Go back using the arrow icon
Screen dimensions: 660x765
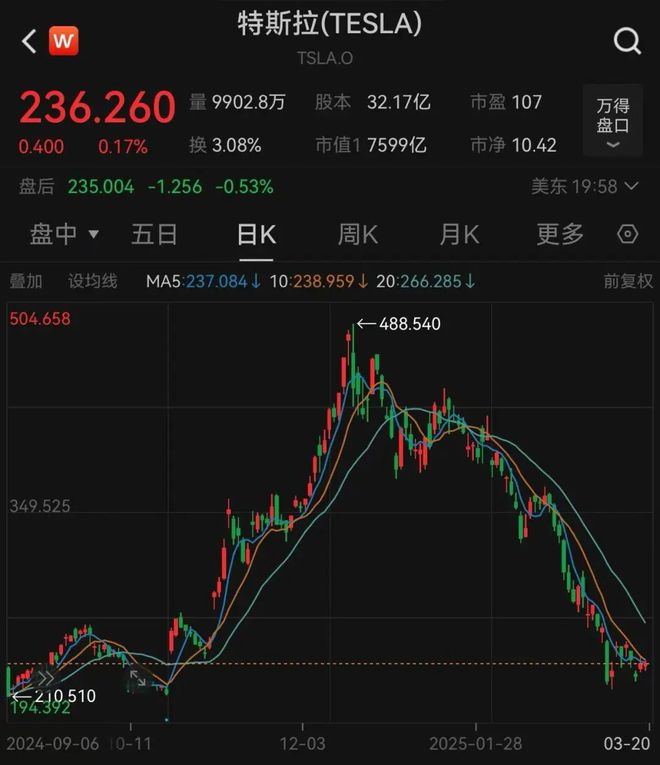[x=28, y=41]
